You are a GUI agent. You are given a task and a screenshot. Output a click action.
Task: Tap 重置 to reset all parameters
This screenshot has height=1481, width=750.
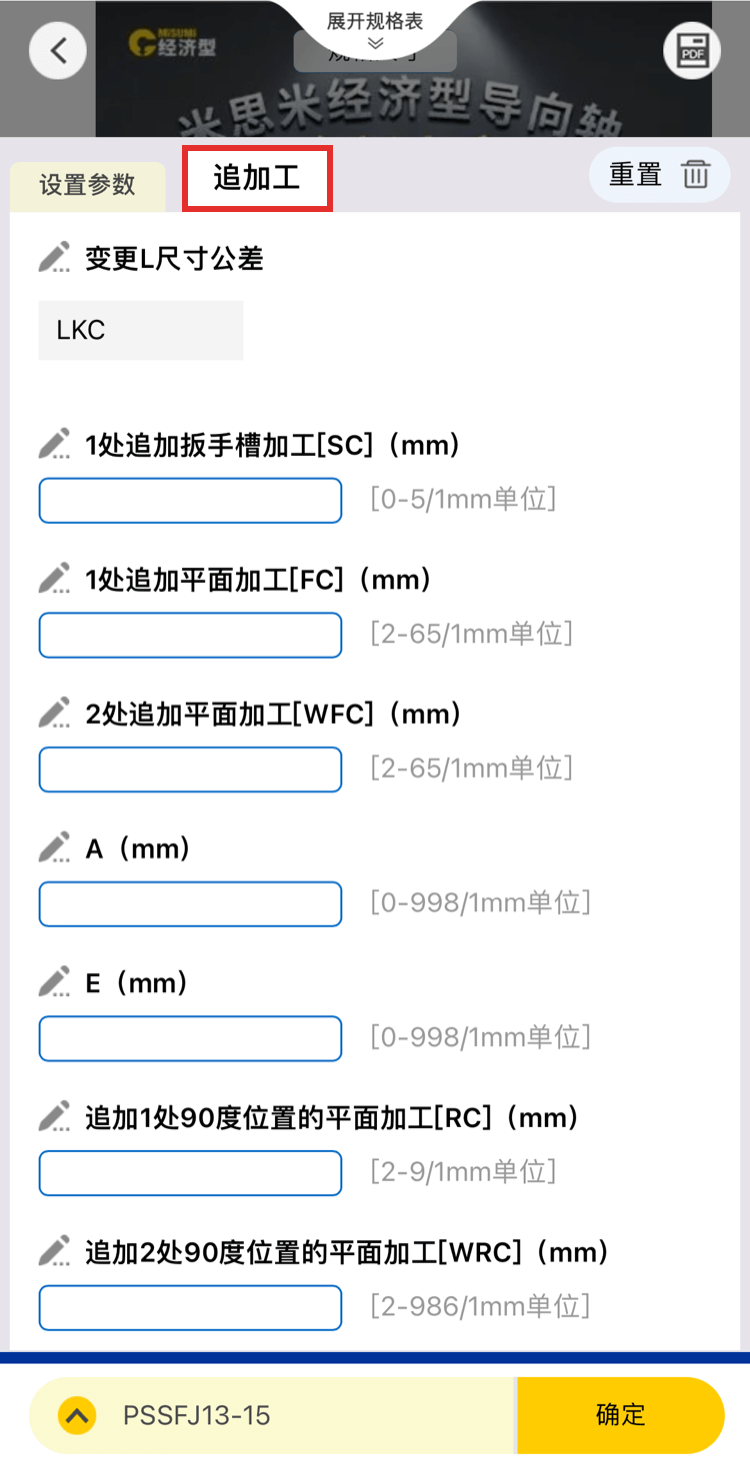point(659,175)
